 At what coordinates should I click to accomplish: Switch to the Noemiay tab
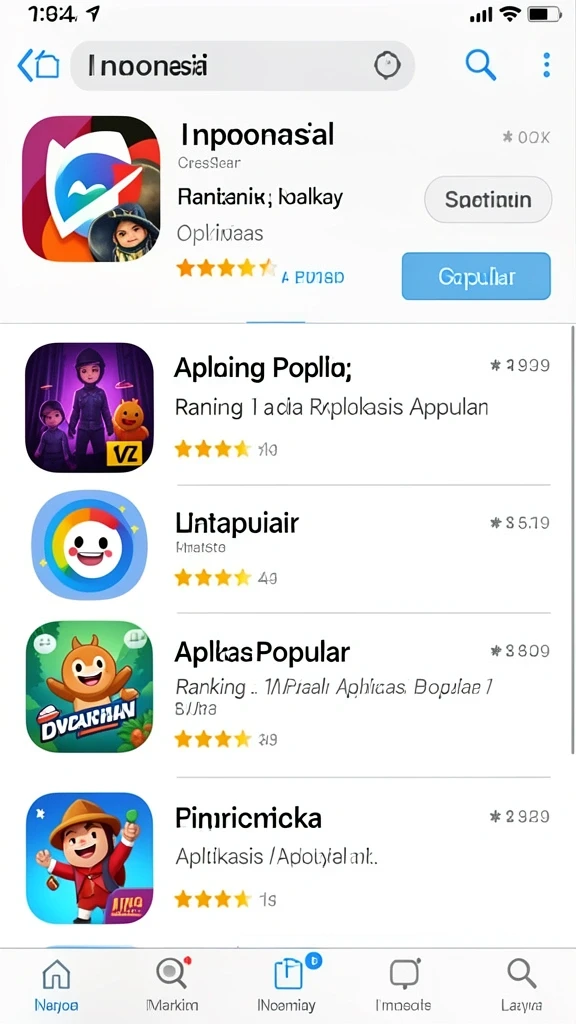[x=287, y=985]
